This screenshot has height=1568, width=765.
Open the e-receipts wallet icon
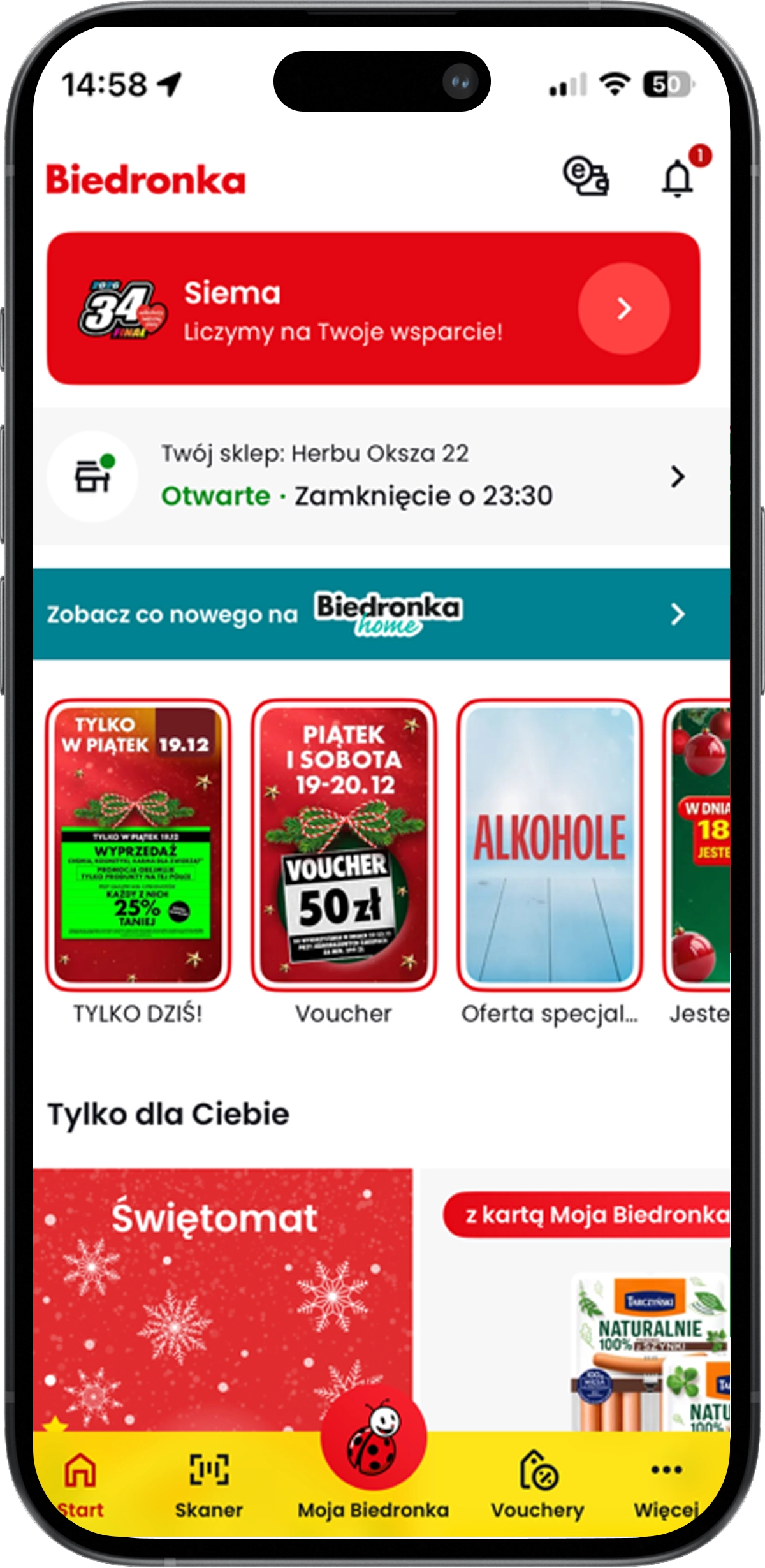[x=585, y=177]
